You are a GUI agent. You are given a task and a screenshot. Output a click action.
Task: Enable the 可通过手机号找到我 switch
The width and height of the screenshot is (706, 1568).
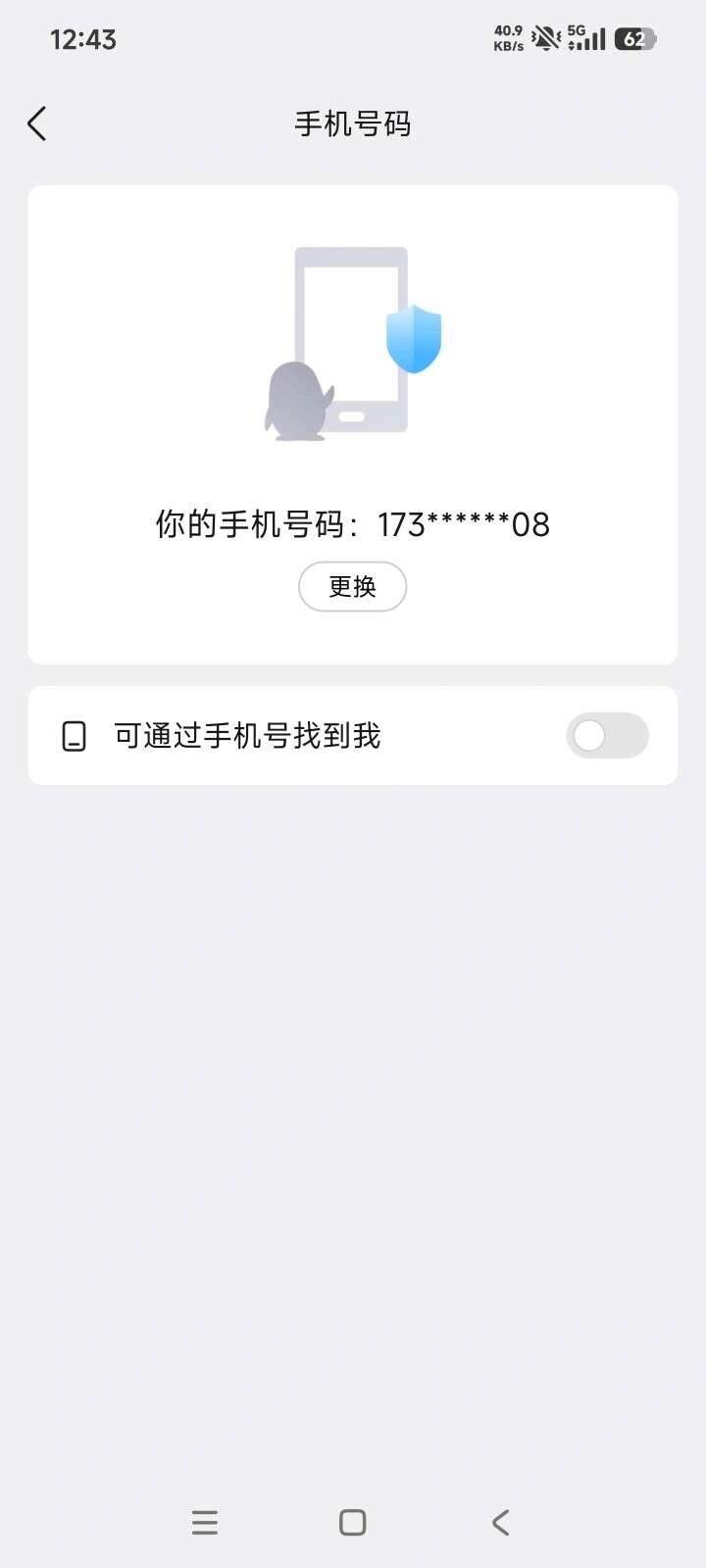pos(607,735)
